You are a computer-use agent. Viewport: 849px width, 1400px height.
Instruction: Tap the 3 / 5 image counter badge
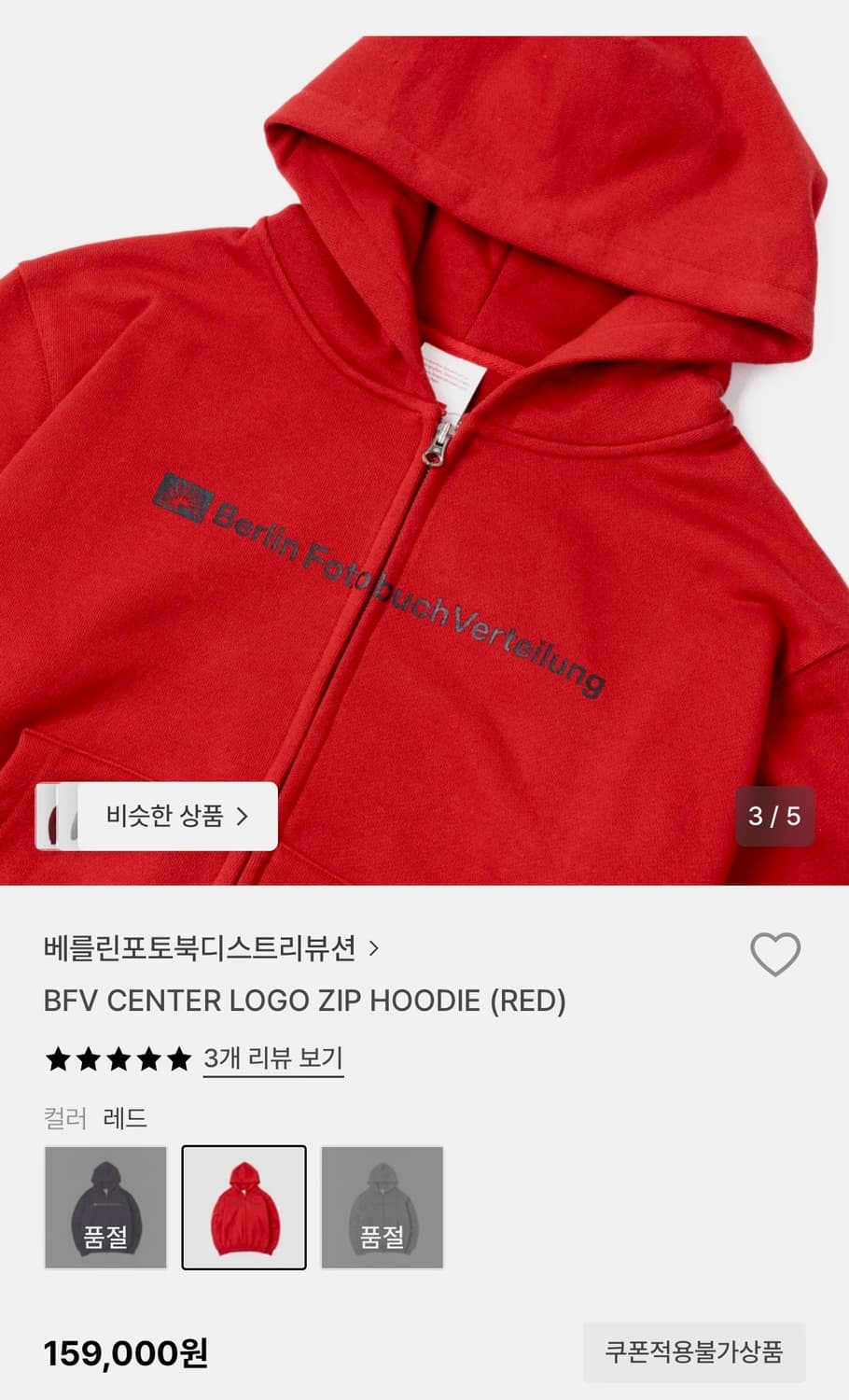(x=775, y=817)
